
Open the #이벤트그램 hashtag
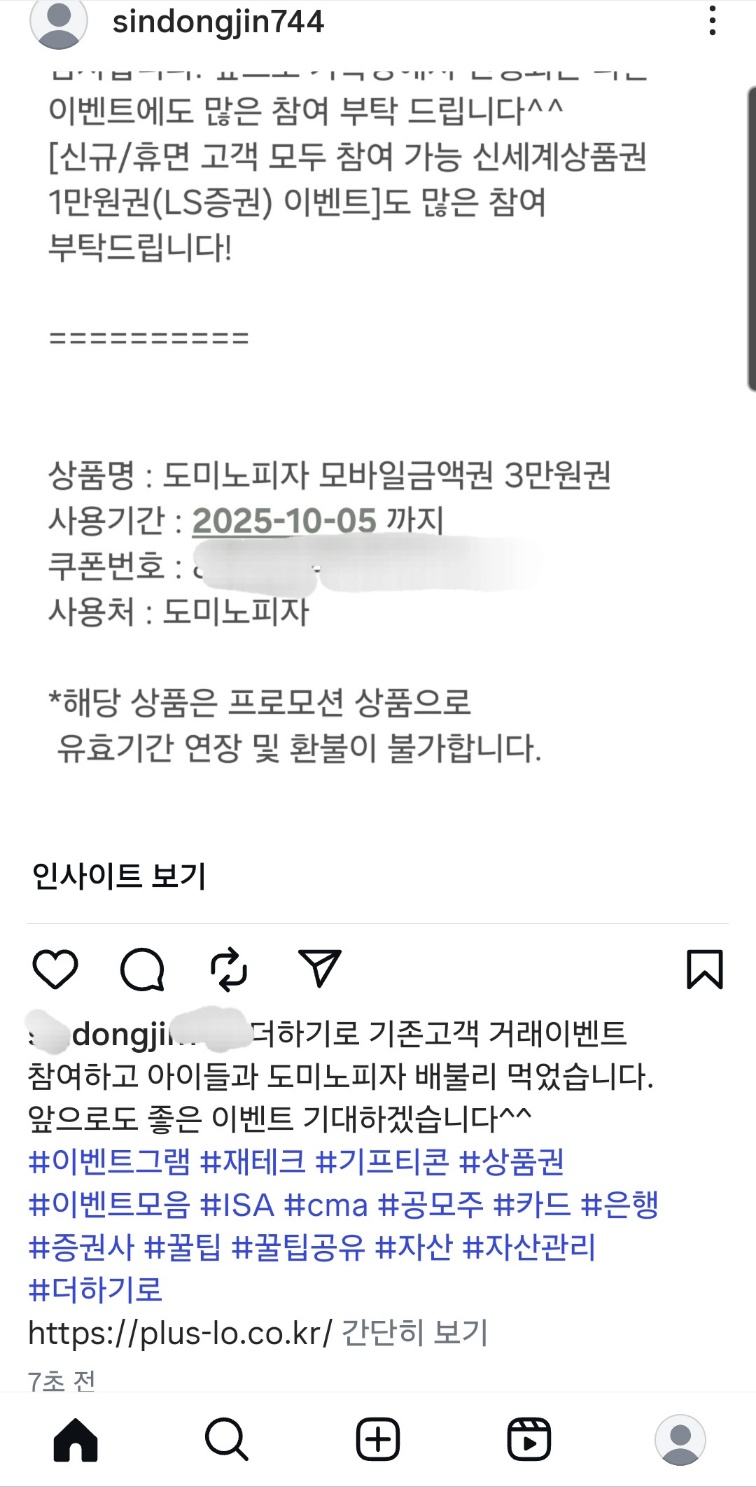point(108,1162)
